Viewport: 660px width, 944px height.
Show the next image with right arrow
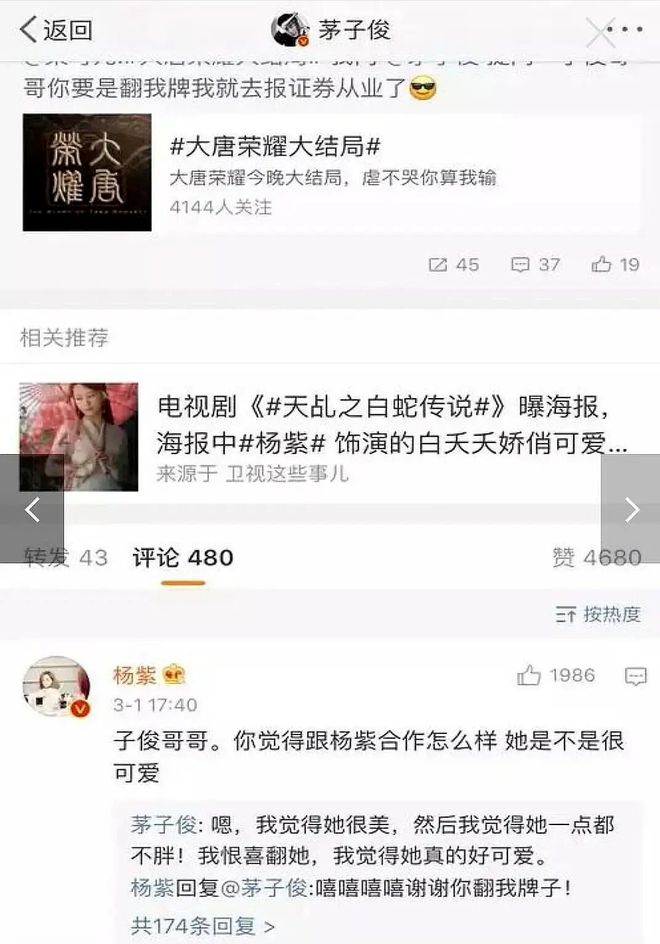click(630, 509)
